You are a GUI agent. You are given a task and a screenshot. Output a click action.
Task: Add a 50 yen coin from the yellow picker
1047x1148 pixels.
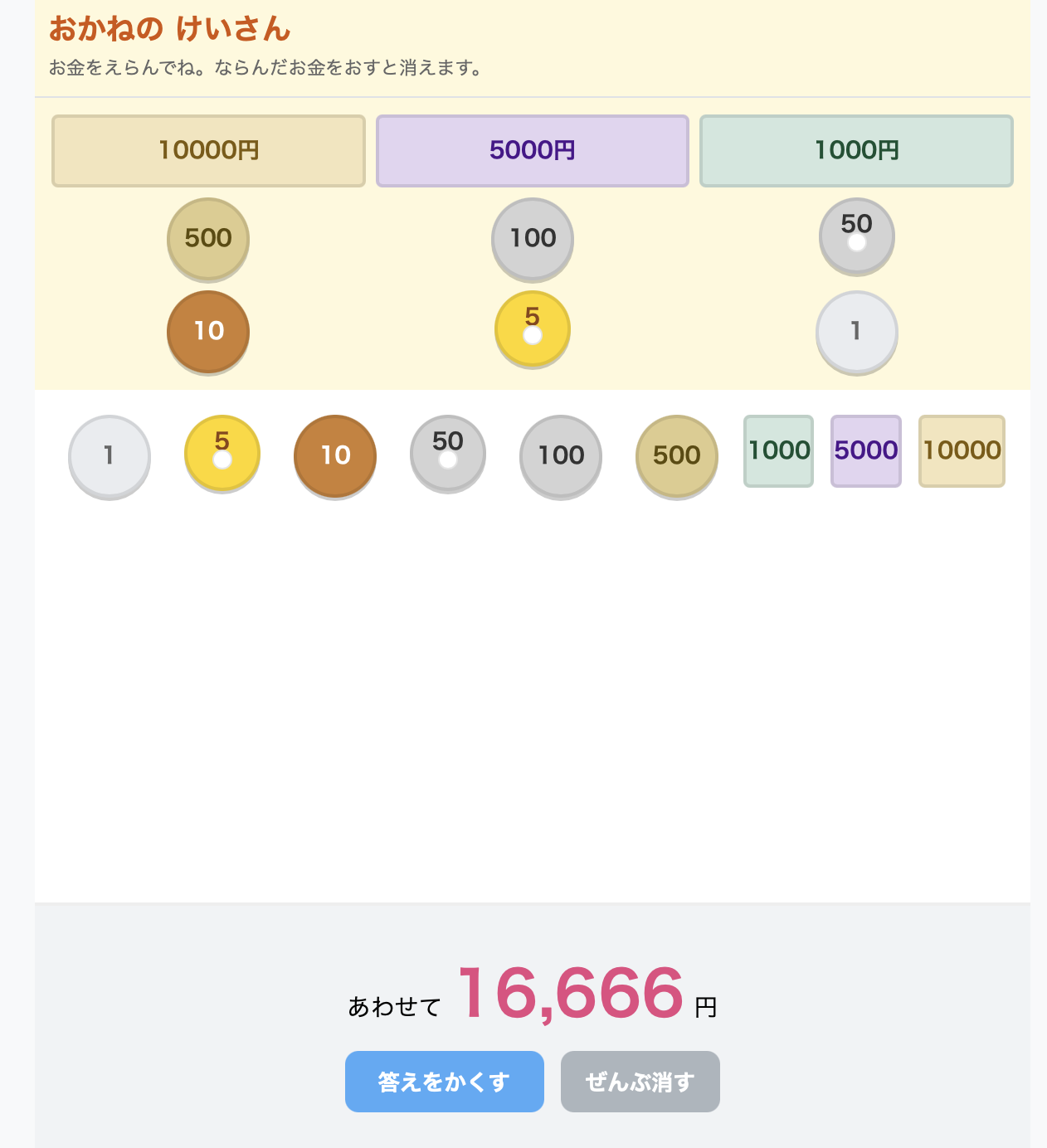coord(856,235)
